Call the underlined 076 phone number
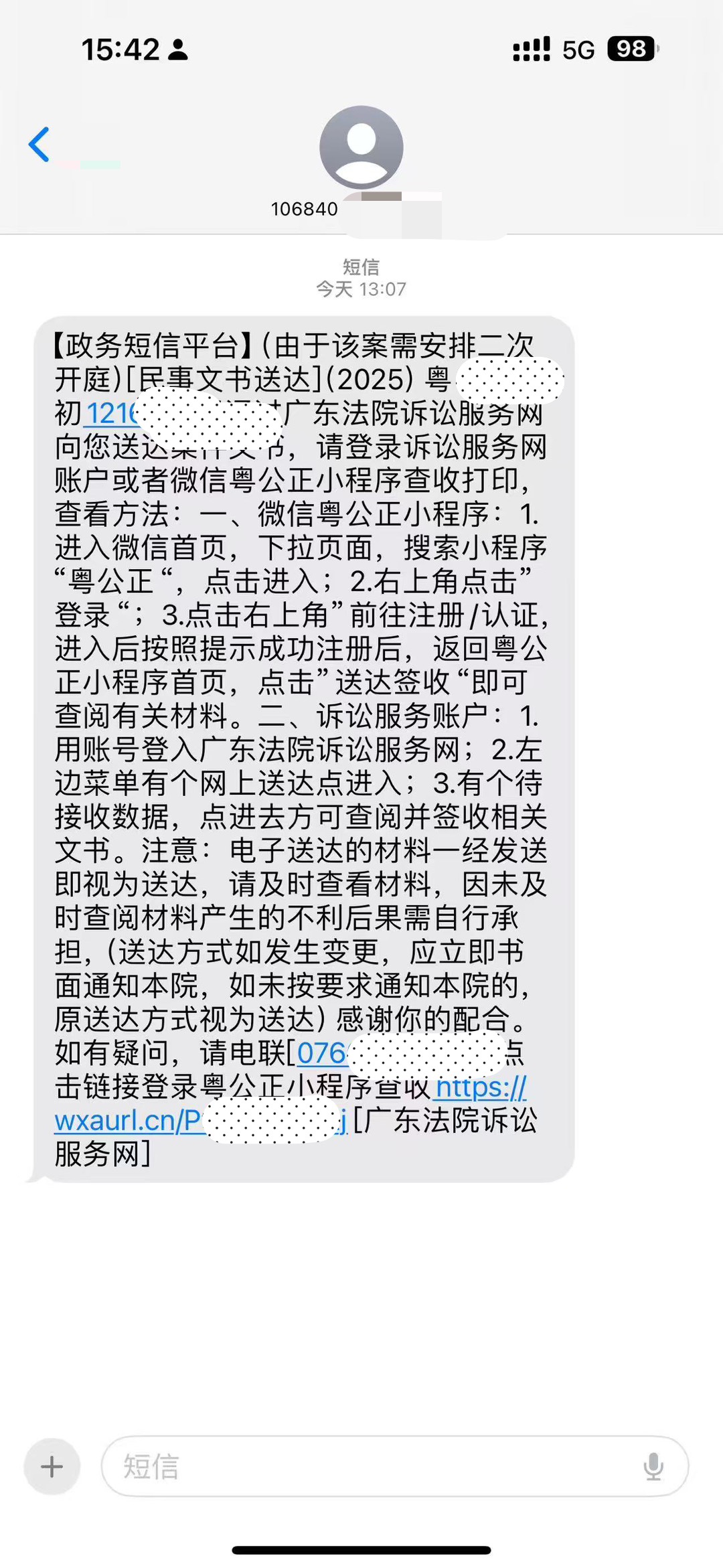Screen dimensions: 723x1568 point(322,1053)
